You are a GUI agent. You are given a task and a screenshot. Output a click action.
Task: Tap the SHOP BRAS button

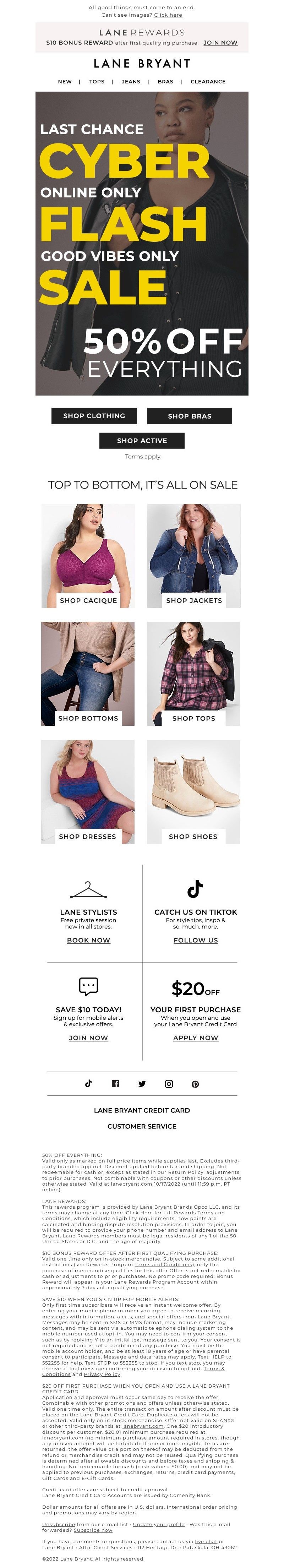pyautogui.click(x=189, y=416)
